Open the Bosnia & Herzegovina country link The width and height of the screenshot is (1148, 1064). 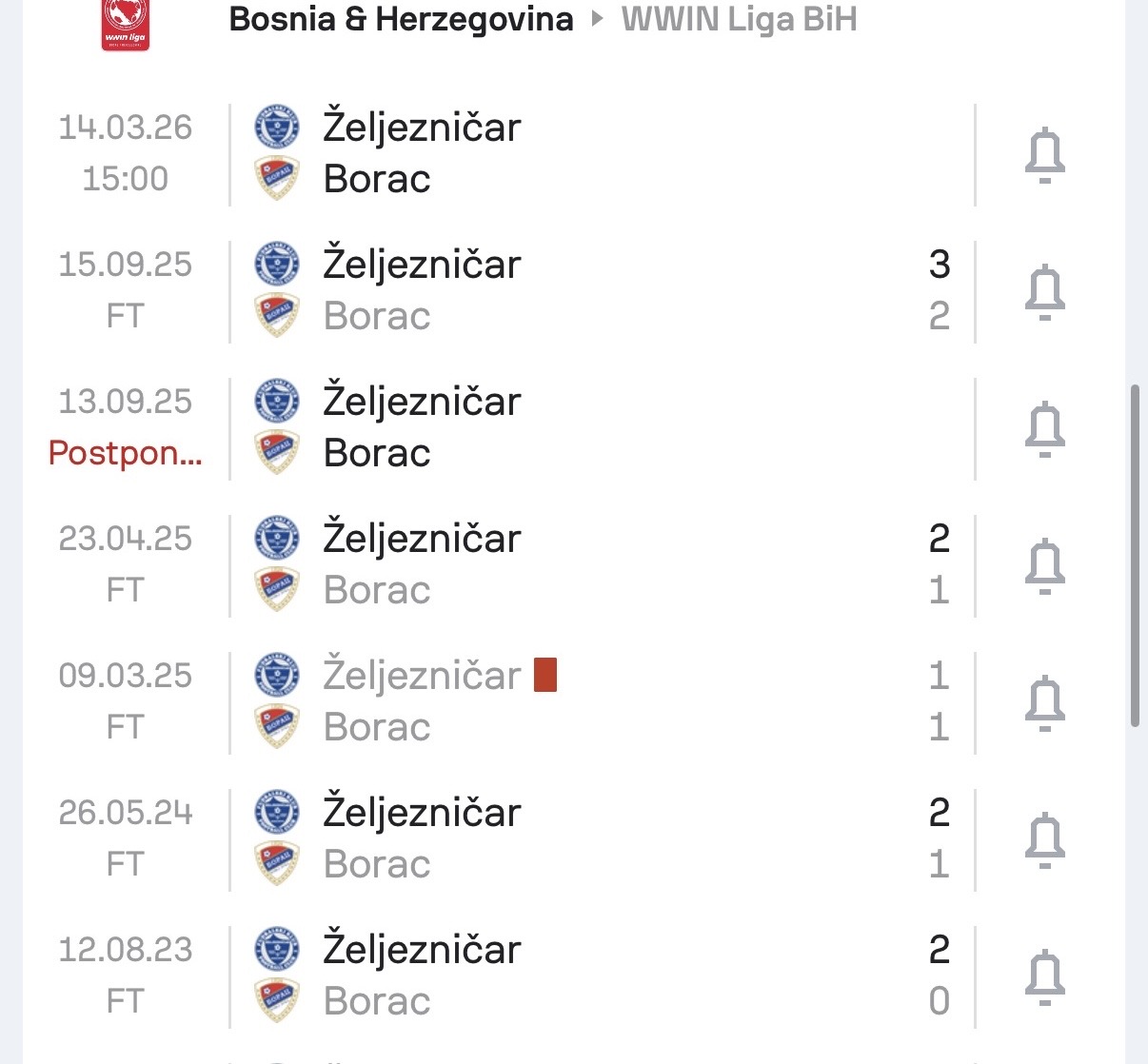tap(401, 19)
